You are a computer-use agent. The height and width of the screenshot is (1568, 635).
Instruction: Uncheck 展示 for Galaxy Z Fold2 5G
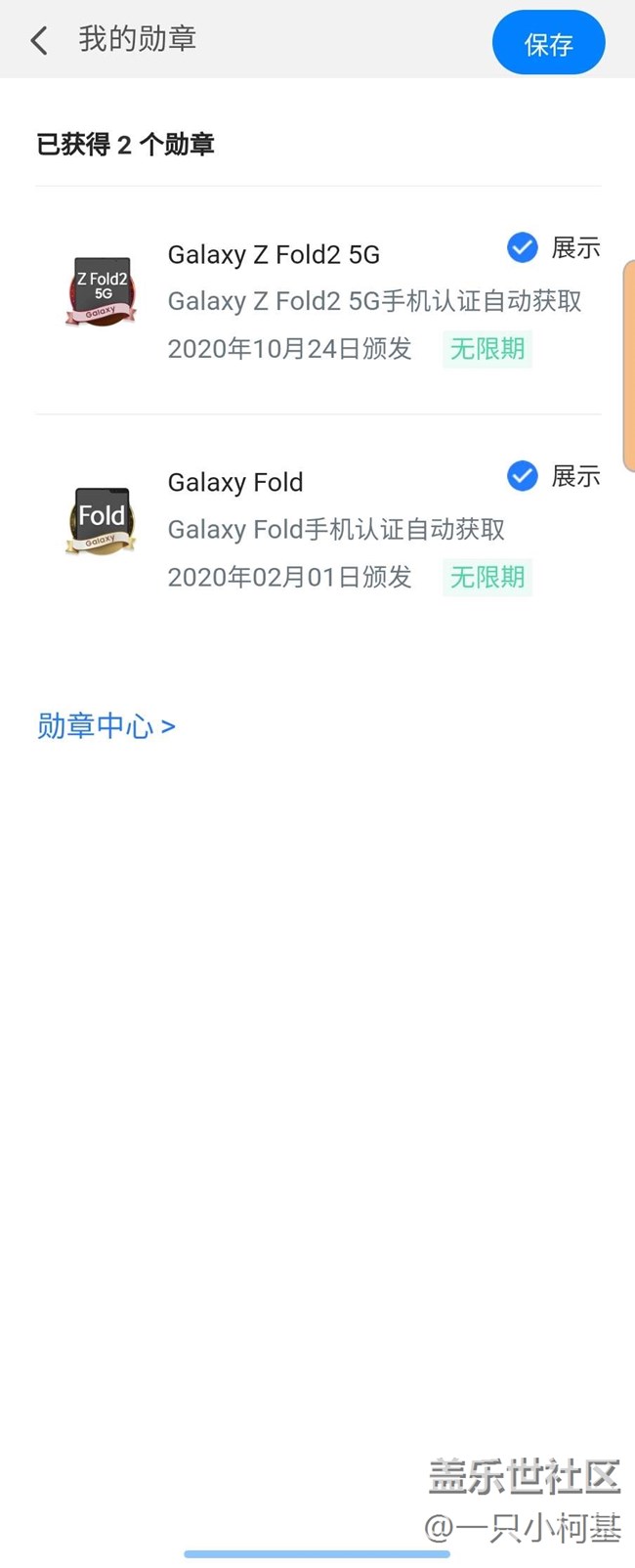click(523, 247)
